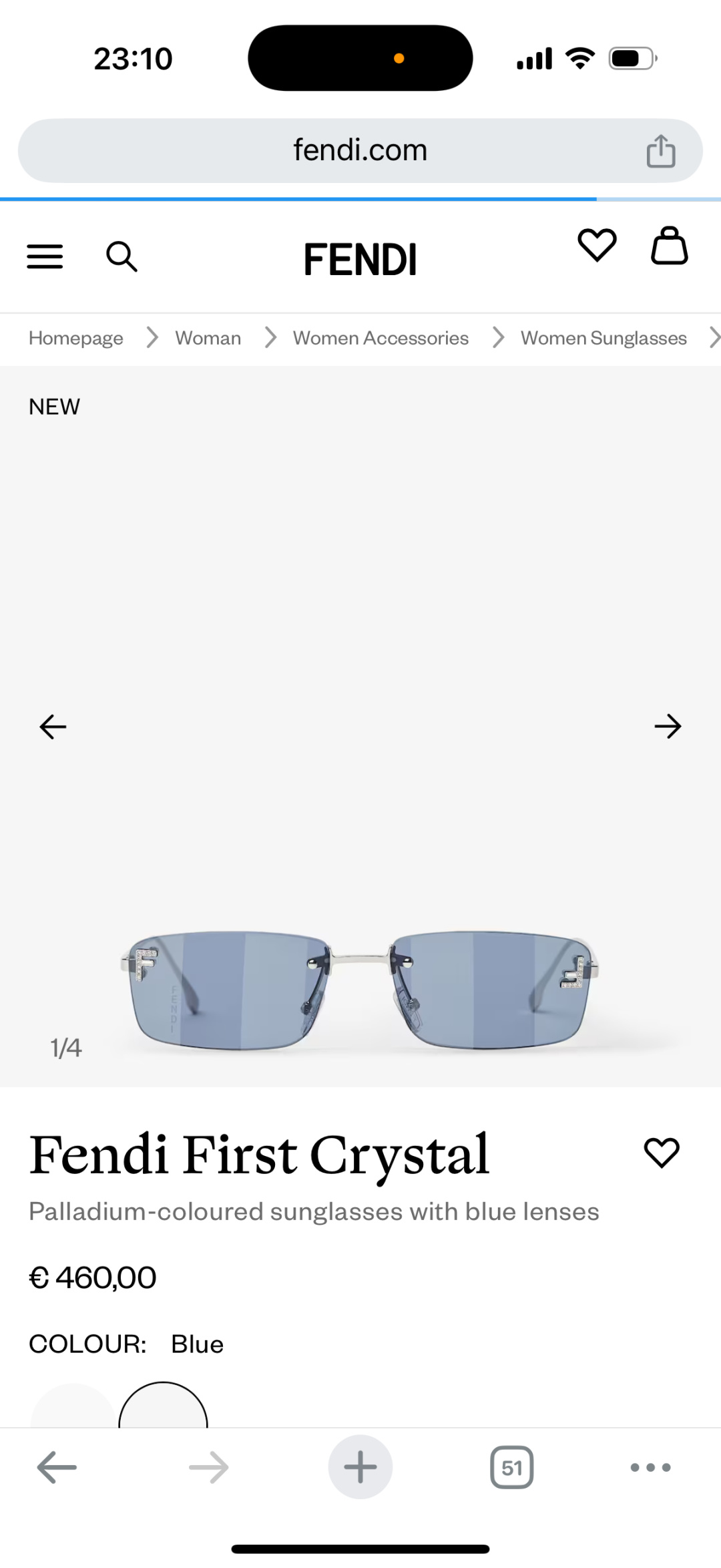Add Fendi First Crystal to wishlist
The height and width of the screenshot is (1568, 721).
(661, 1153)
